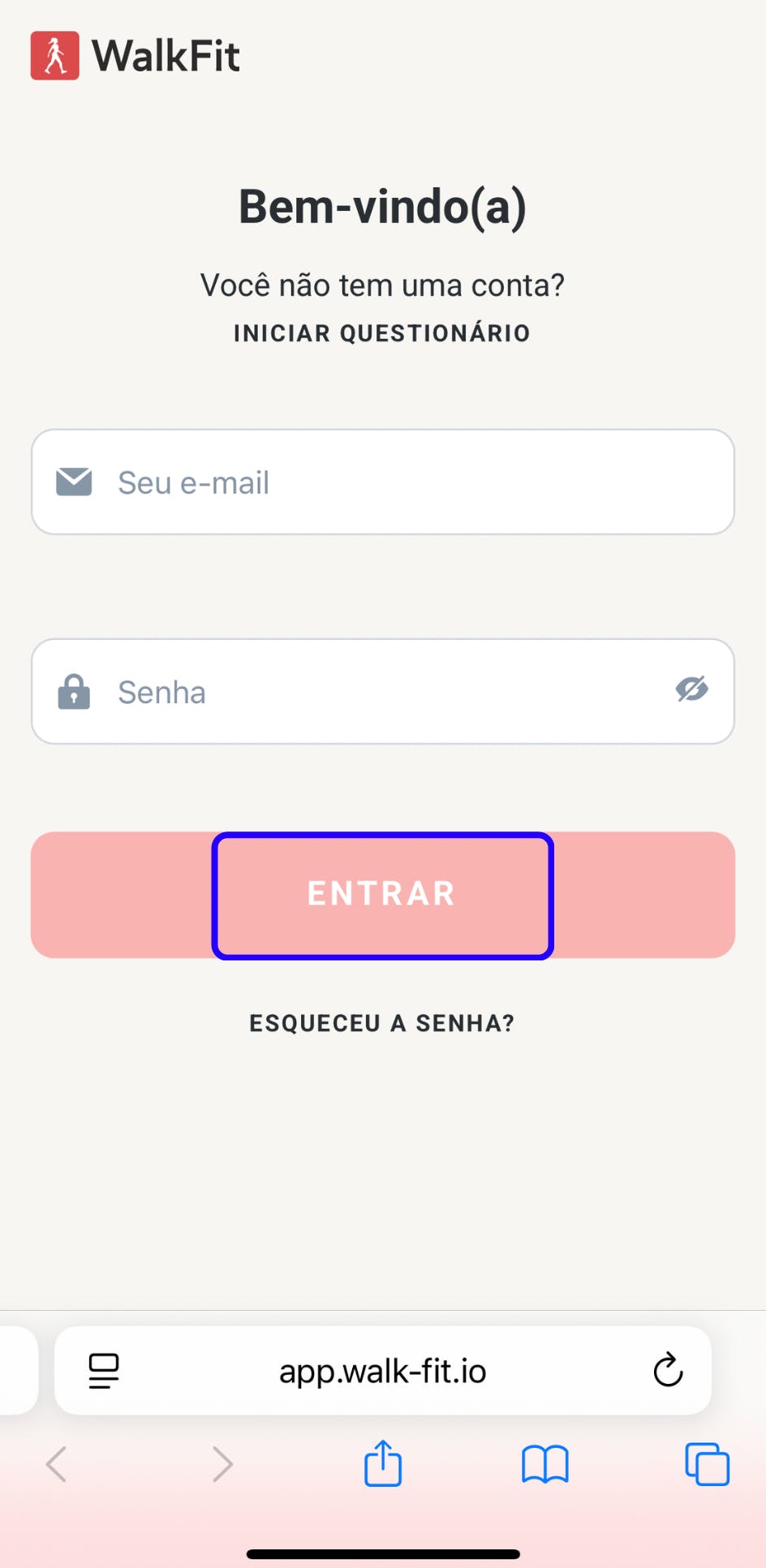
Task: Show all open browser tabs
Action: coord(707,1464)
